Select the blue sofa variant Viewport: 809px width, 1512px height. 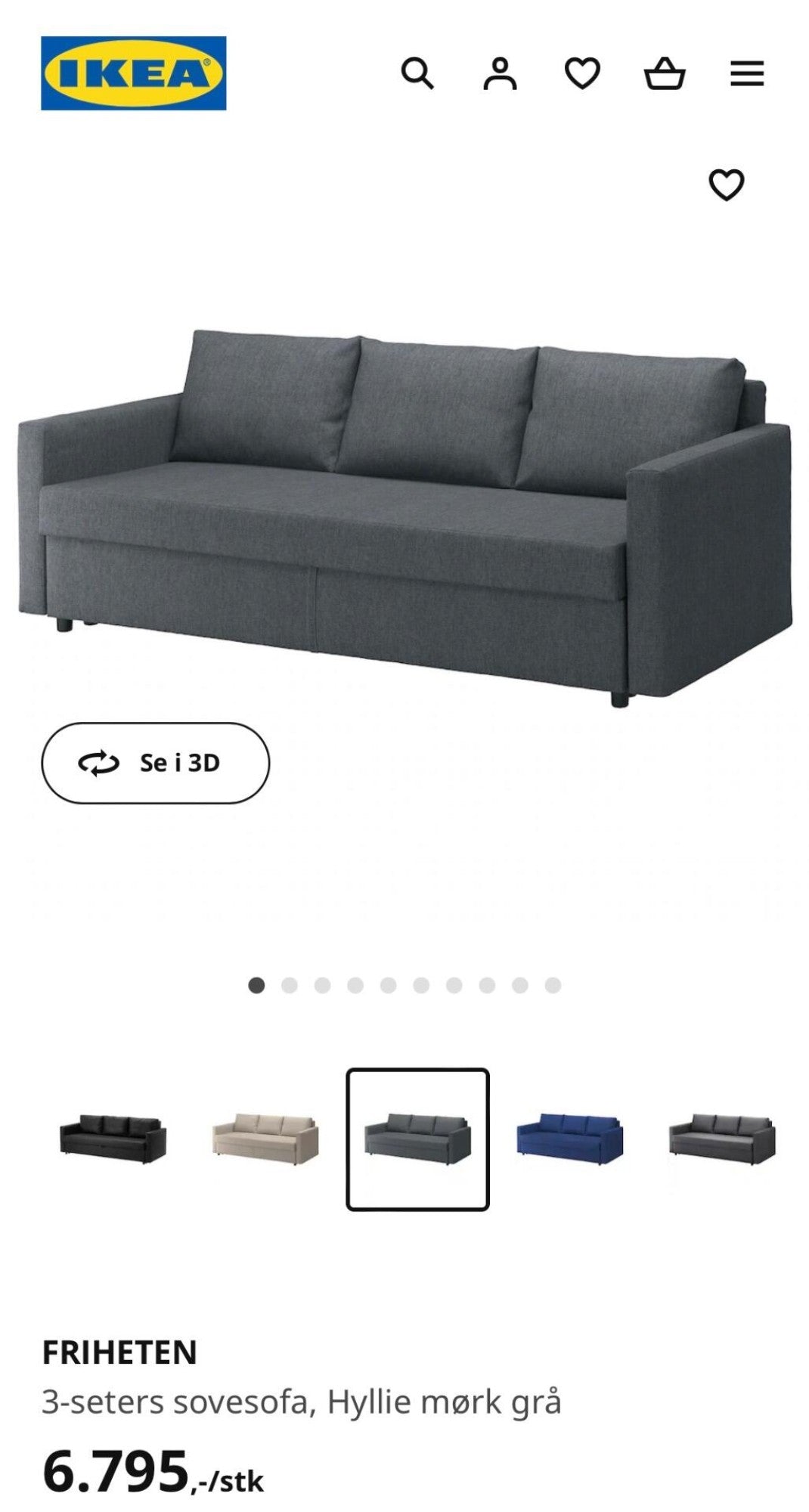(570, 1139)
